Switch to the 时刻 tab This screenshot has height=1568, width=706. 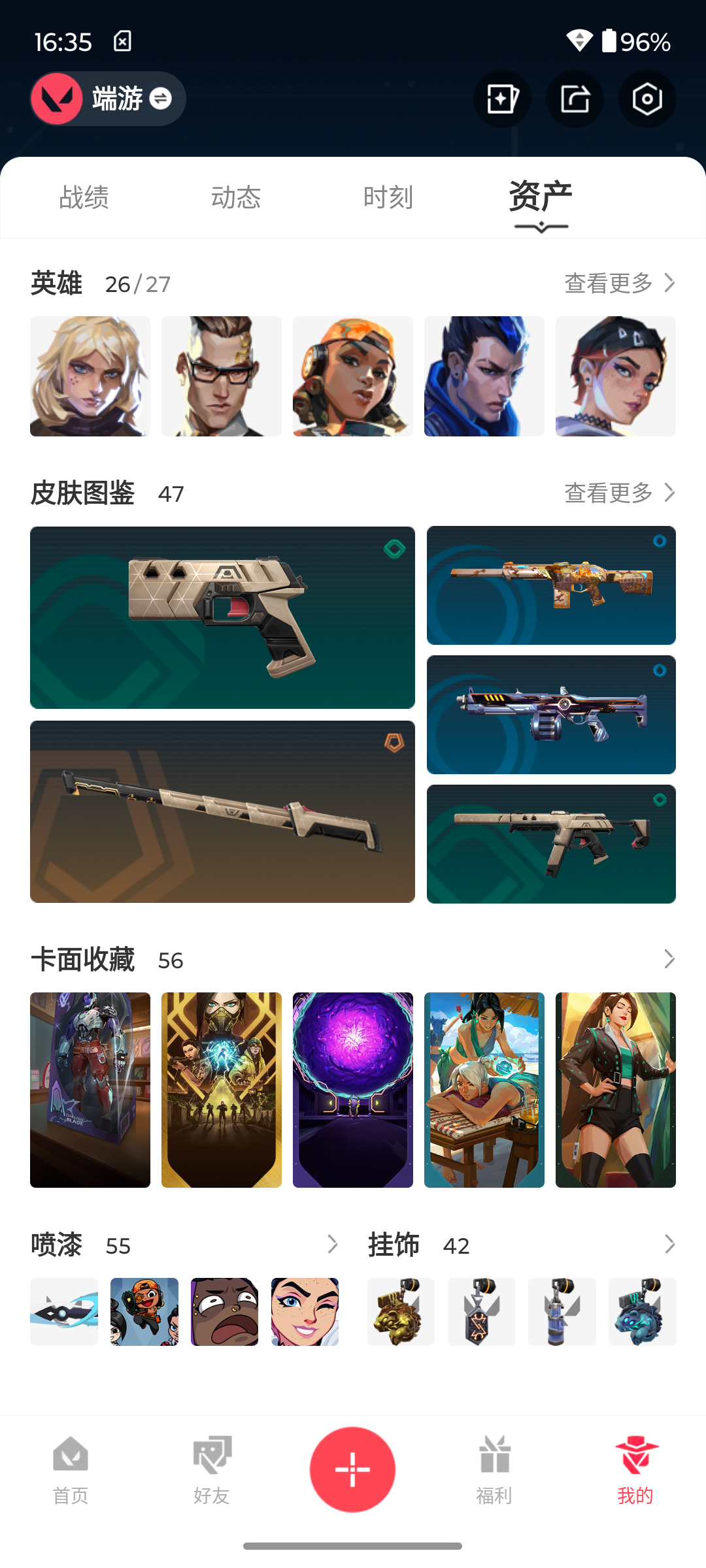click(388, 197)
